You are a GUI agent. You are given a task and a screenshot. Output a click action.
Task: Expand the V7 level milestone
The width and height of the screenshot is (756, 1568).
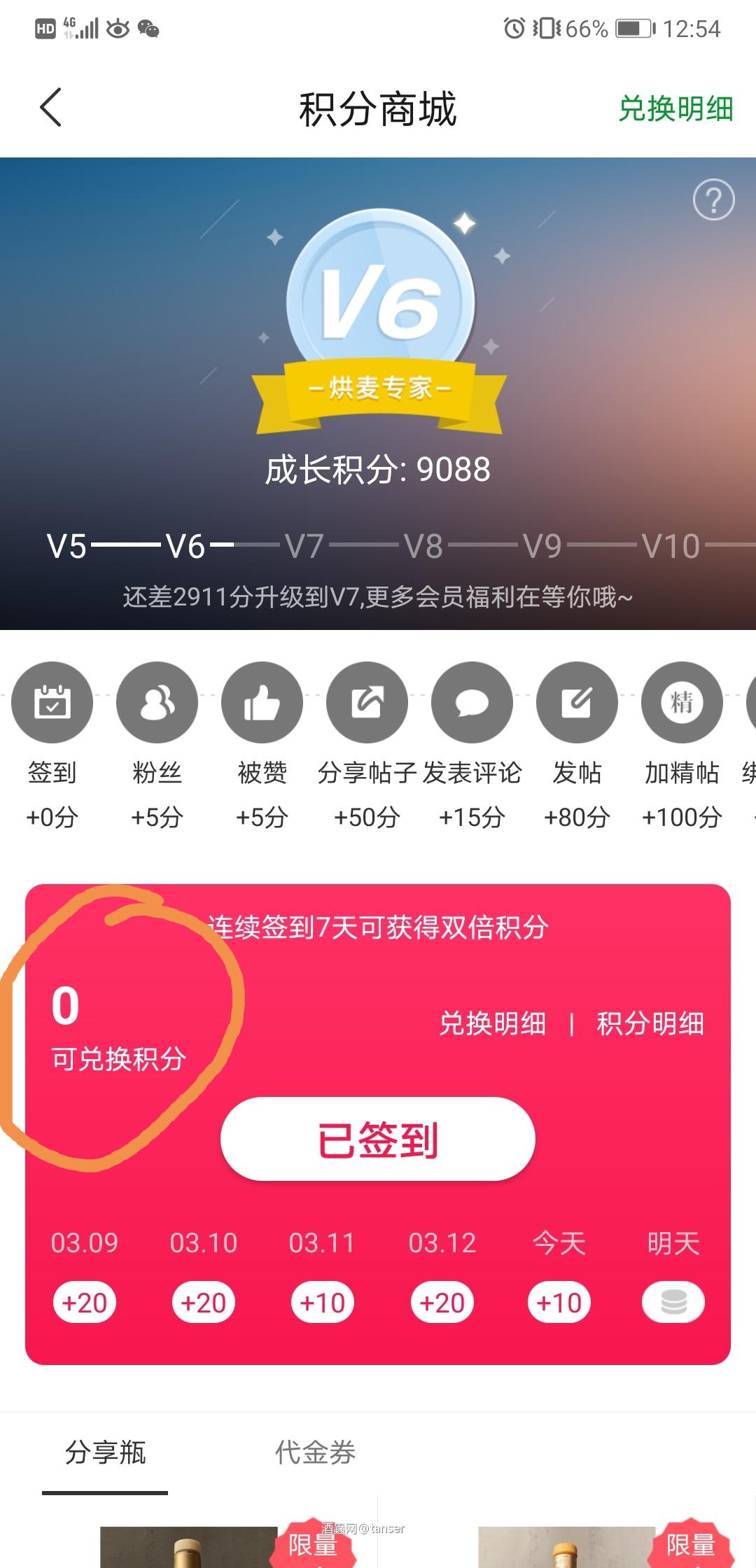[x=307, y=547]
